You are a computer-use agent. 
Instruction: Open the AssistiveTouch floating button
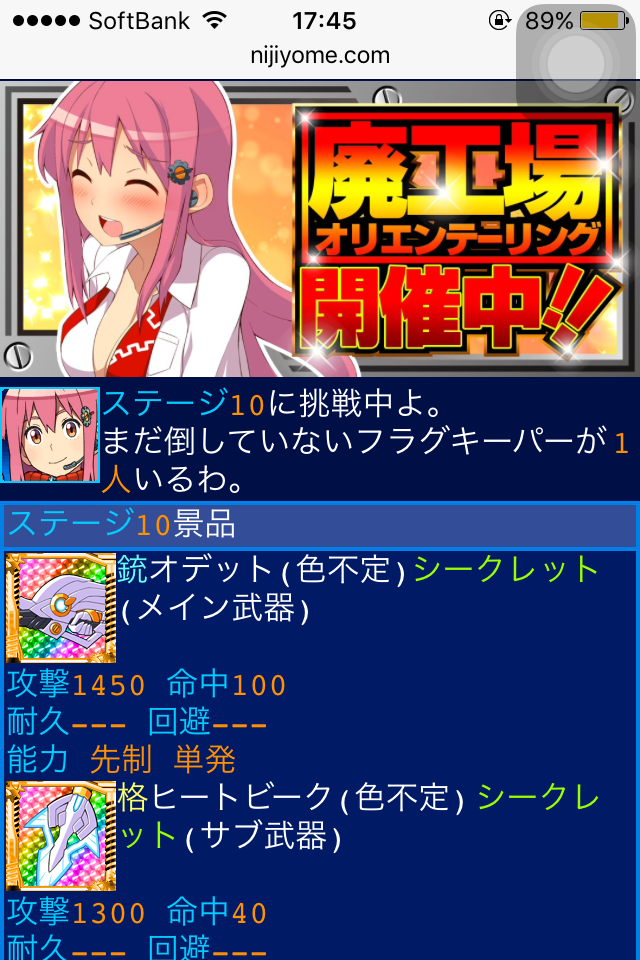[573, 62]
